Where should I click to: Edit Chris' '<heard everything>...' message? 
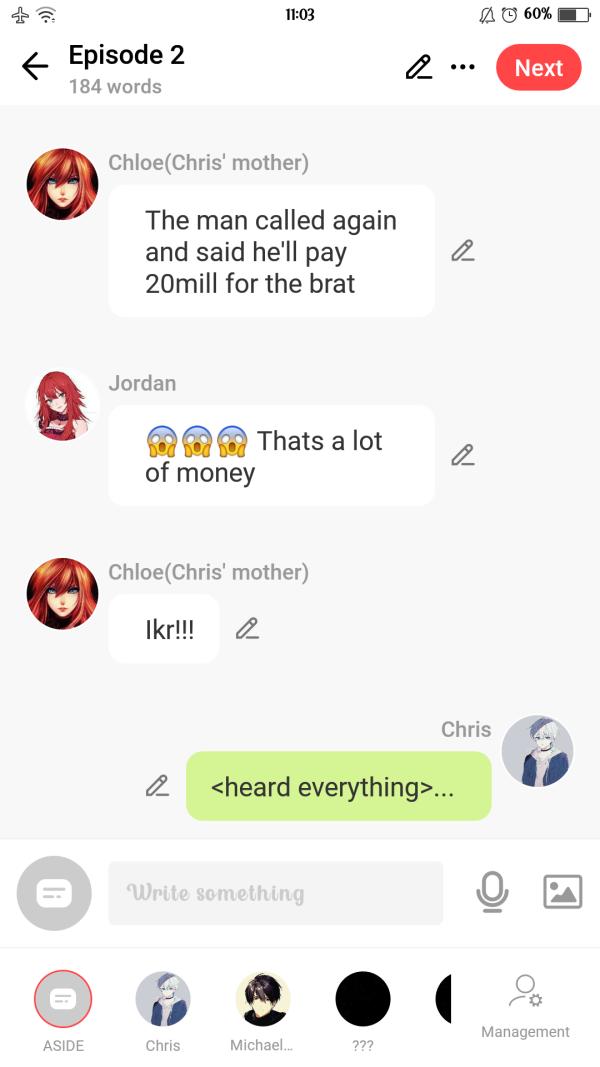tap(157, 786)
